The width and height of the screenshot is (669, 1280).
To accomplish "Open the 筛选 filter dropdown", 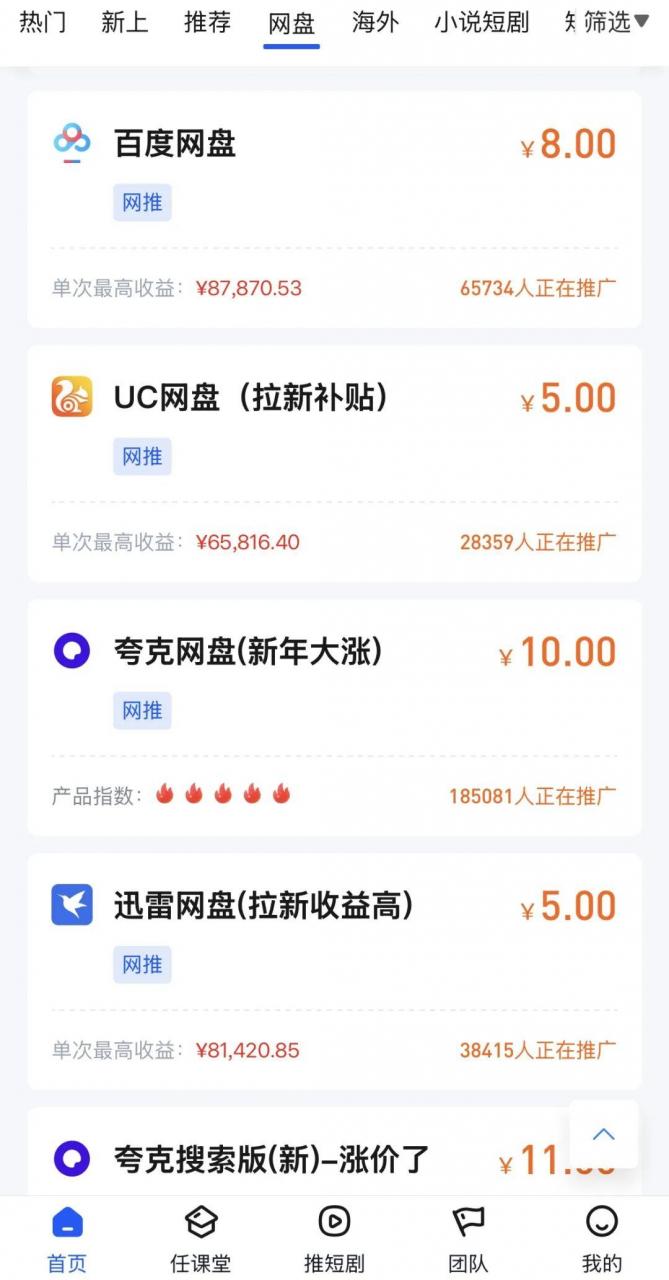I will [616, 22].
